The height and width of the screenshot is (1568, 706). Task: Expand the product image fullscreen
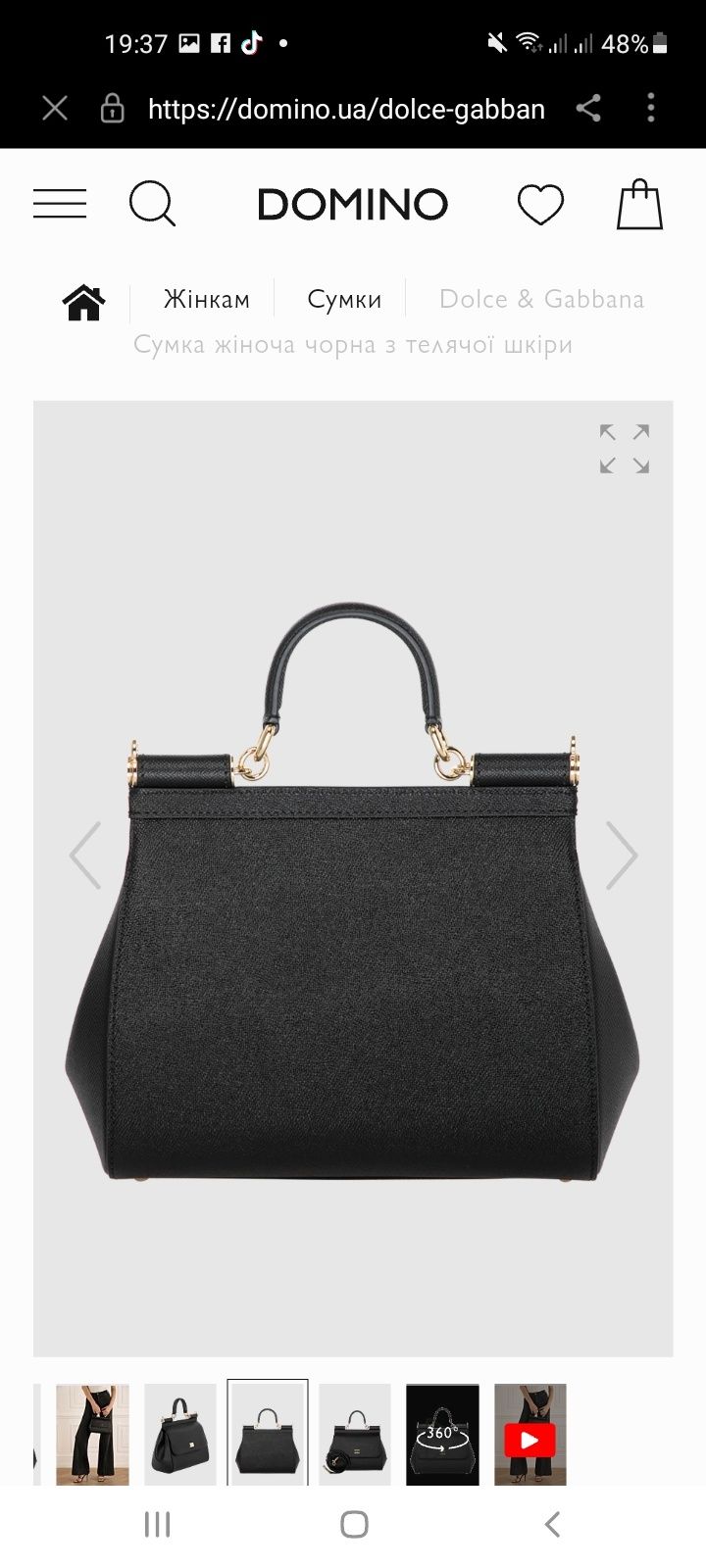(625, 449)
